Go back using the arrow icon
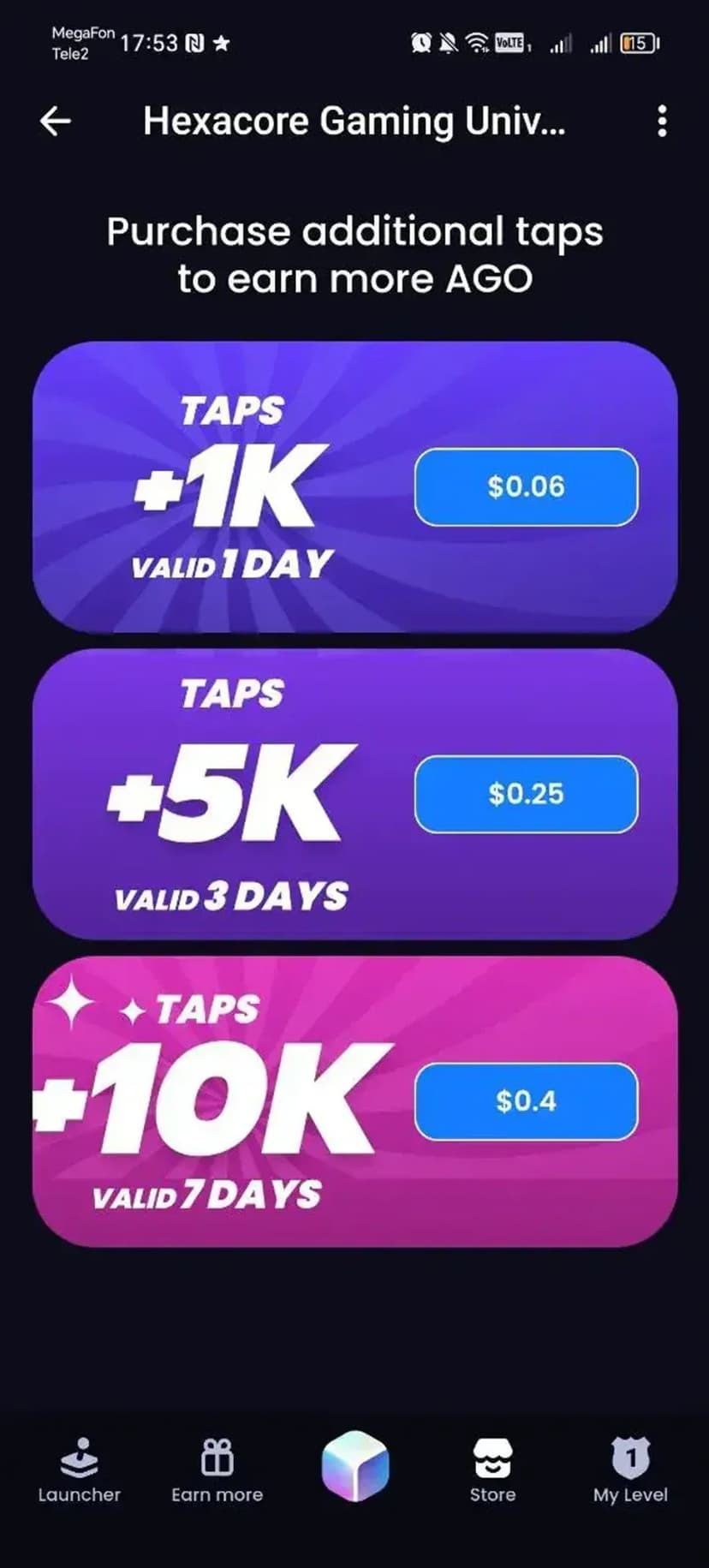Viewport: 709px width, 1568px height. [56, 122]
